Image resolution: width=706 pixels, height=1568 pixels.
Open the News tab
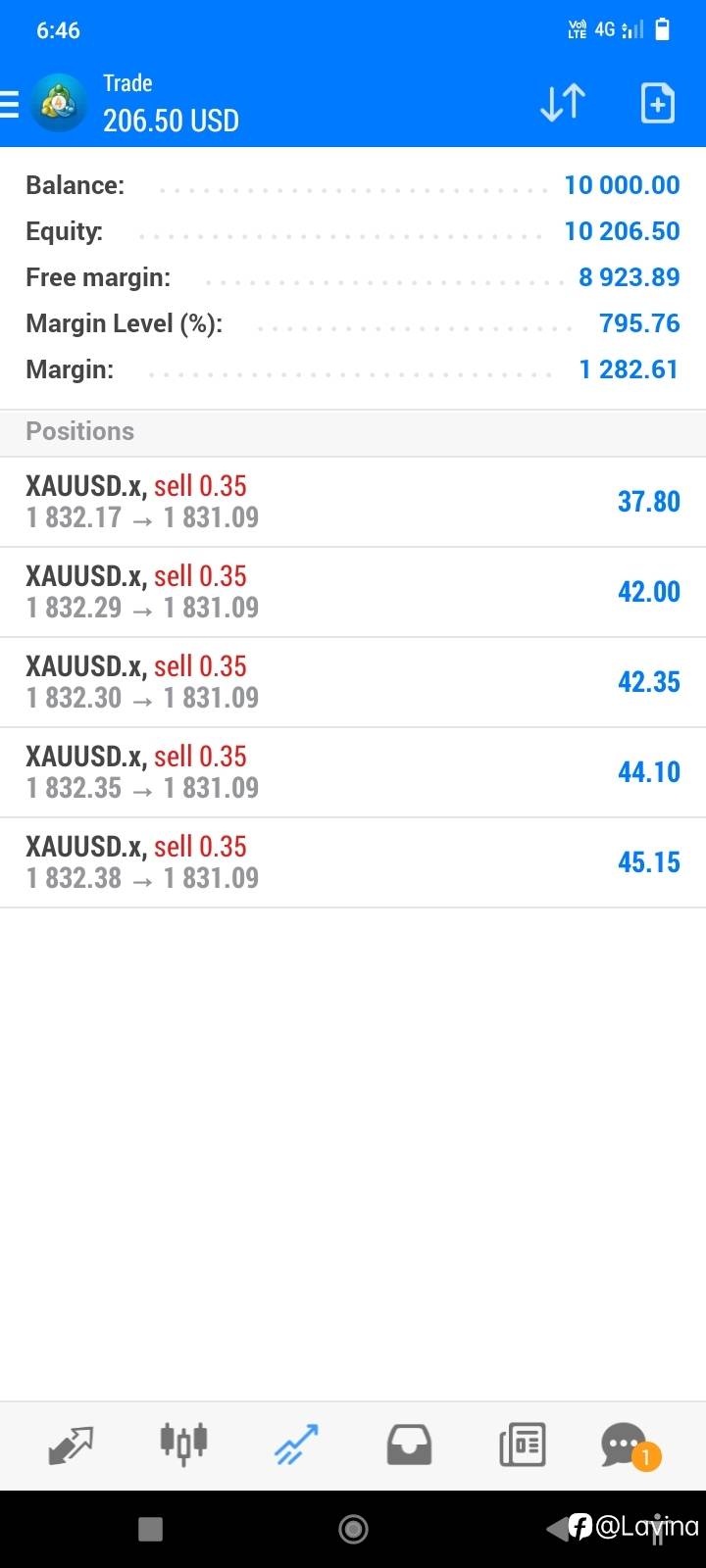[x=522, y=1445]
